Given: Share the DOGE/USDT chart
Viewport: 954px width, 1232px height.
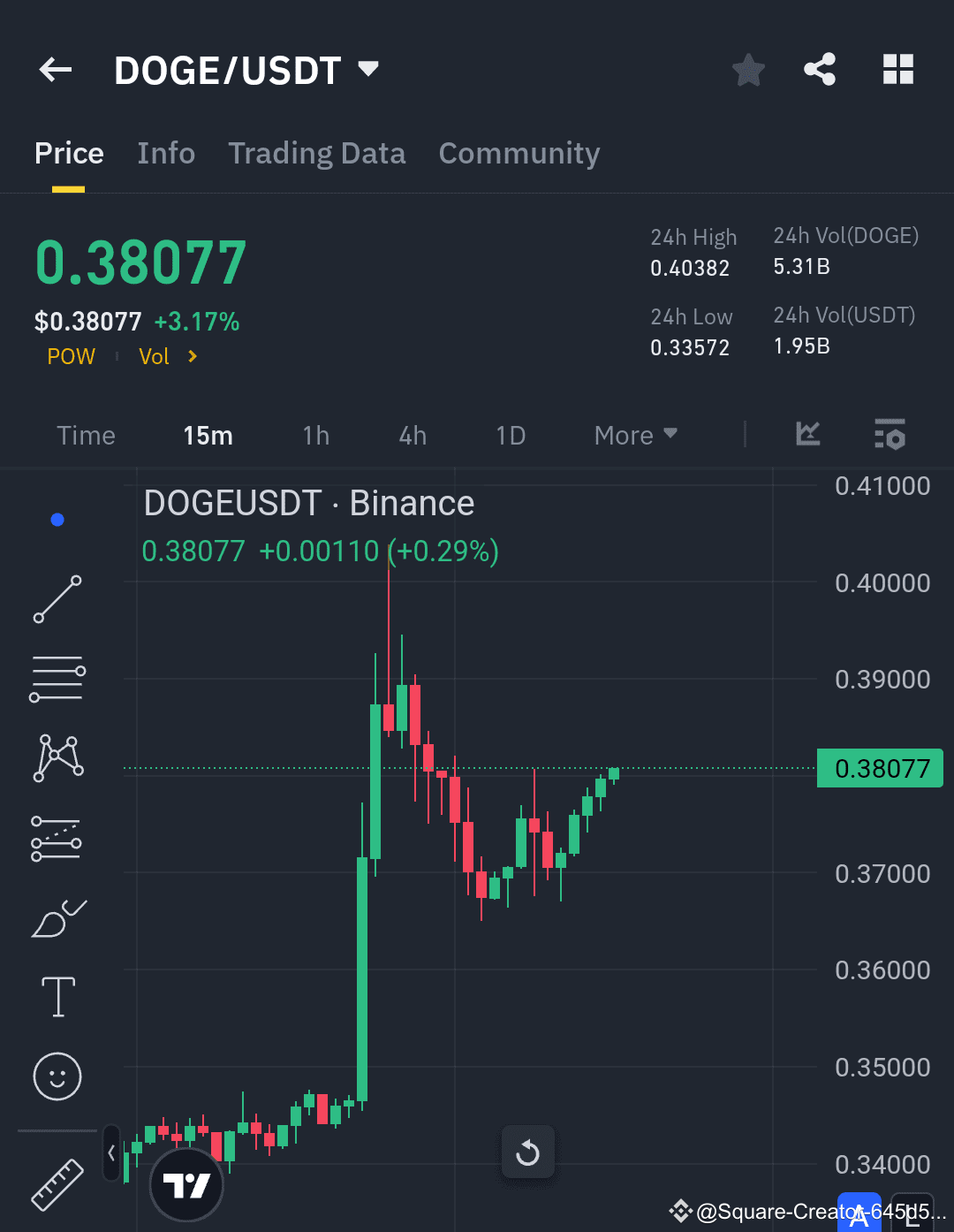Looking at the screenshot, I should pos(819,69).
